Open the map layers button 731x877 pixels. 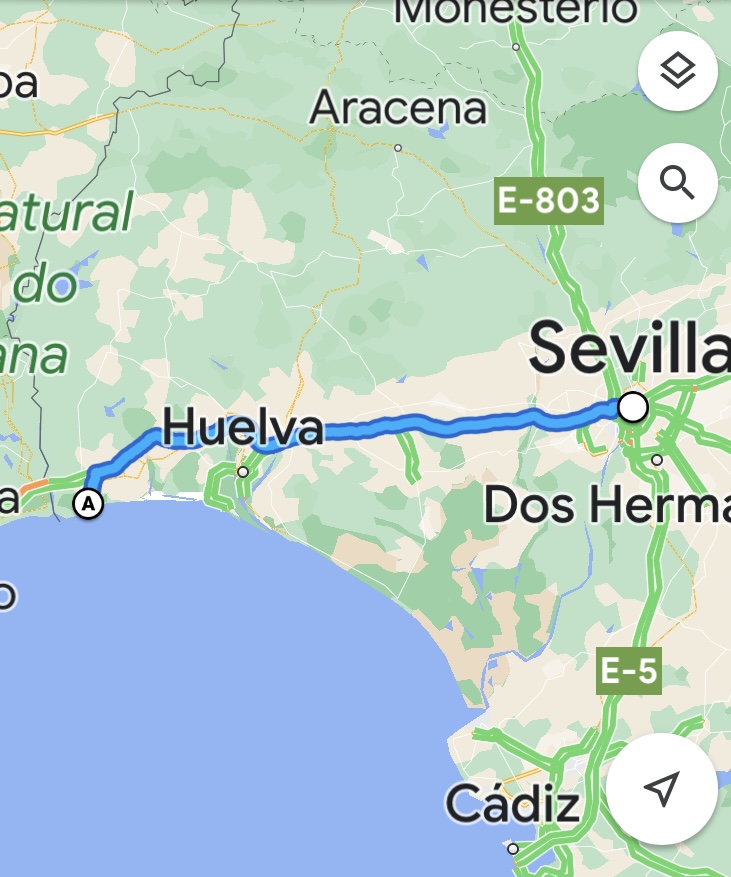click(x=677, y=71)
